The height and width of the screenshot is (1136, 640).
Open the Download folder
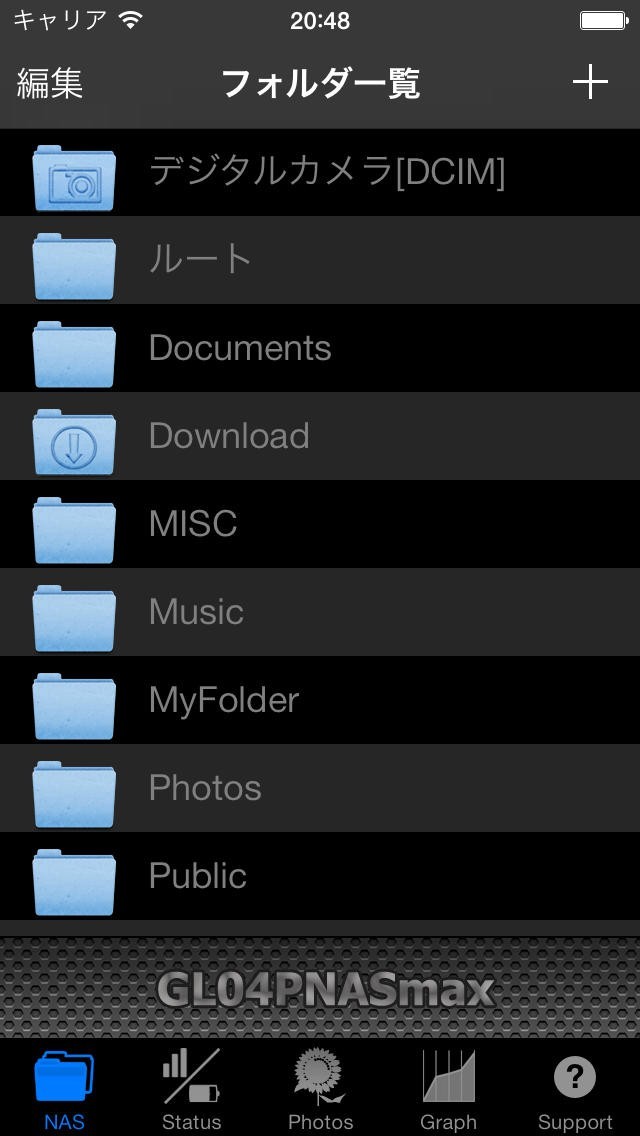click(320, 436)
